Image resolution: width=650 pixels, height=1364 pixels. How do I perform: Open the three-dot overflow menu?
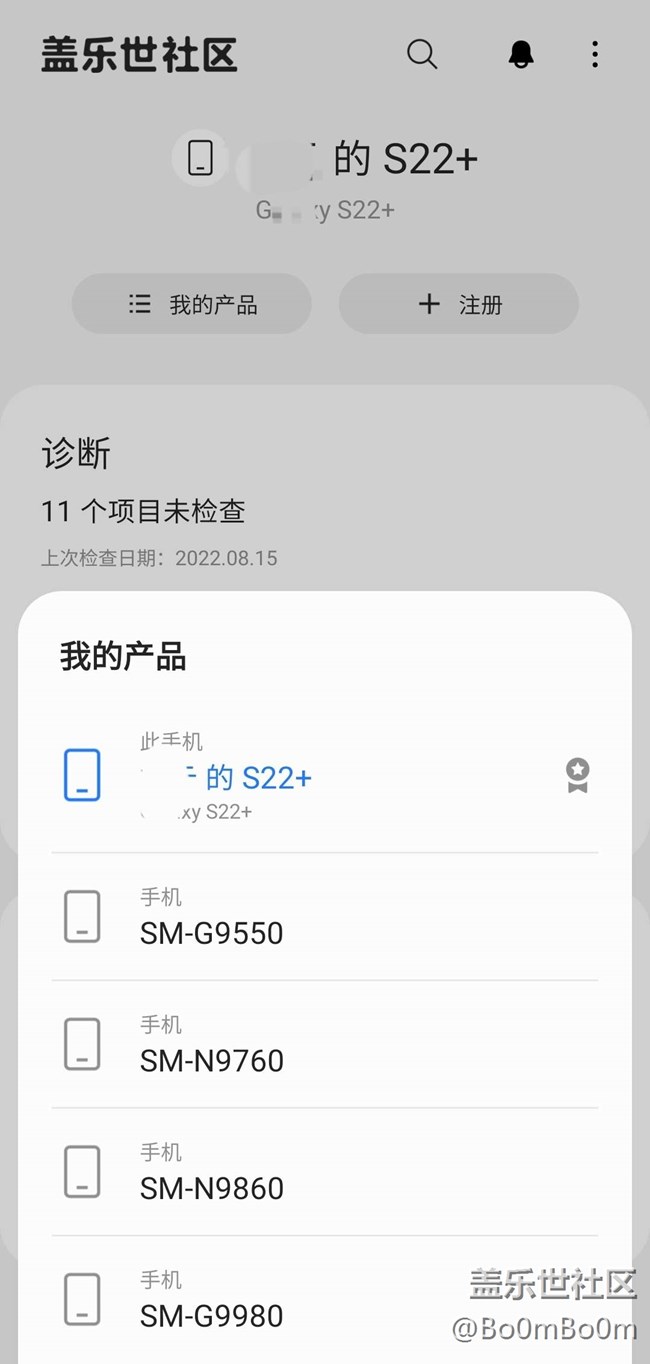coord(595,54)
